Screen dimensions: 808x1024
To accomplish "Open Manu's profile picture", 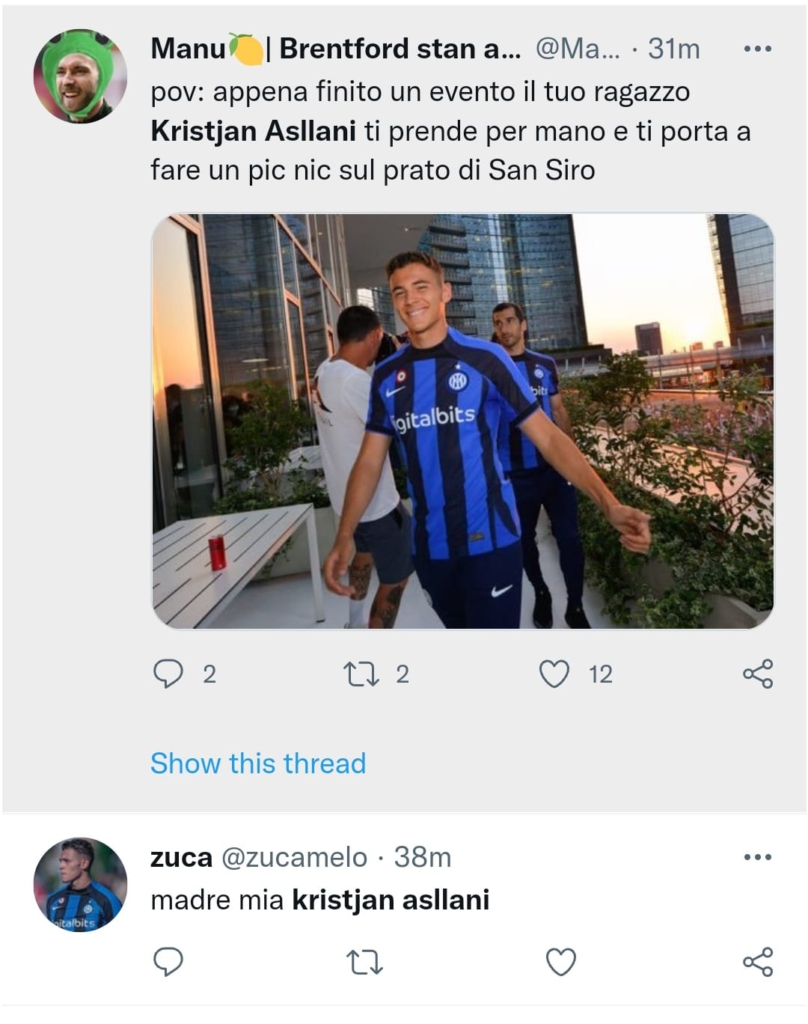I will pos(80,76).
